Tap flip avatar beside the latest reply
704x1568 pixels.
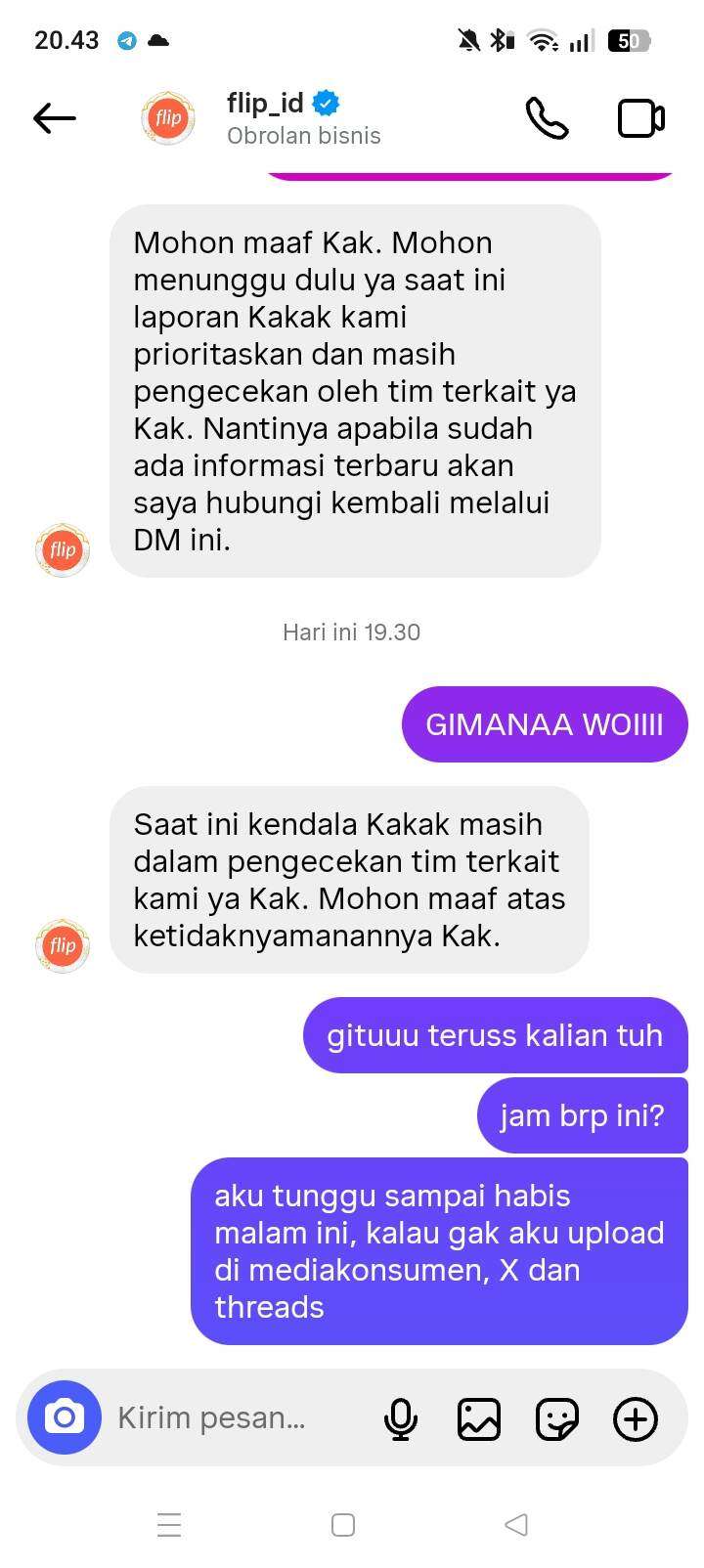tap(63, 945)
